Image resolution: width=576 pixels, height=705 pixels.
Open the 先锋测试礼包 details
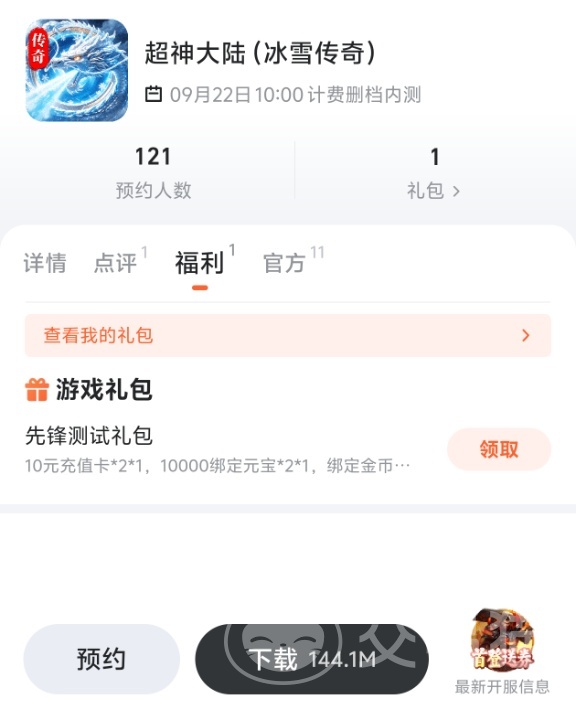[218, 450]
